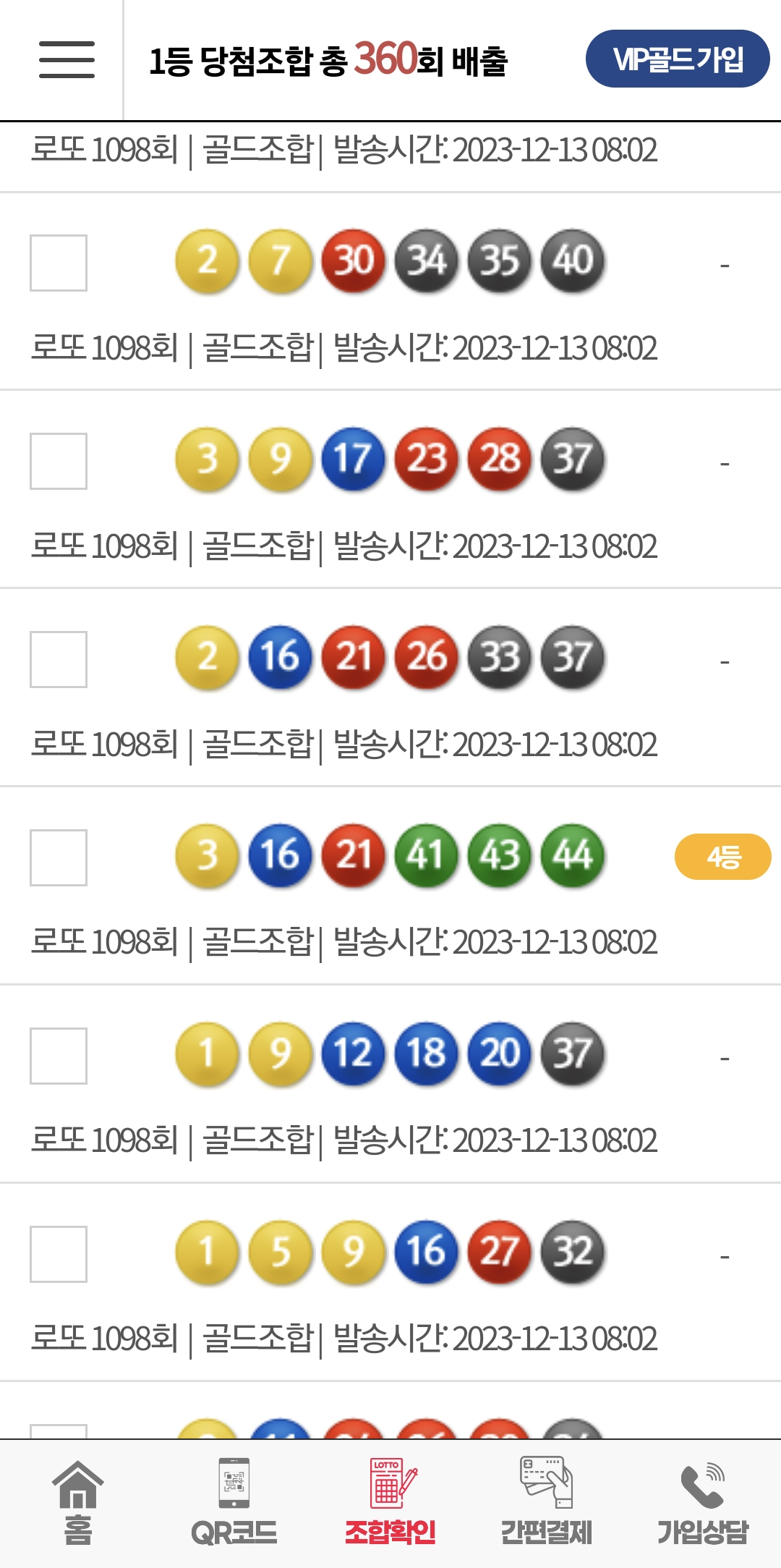Switch to the 조합확인 tab
The image size is (781, 1568).
390,1504
